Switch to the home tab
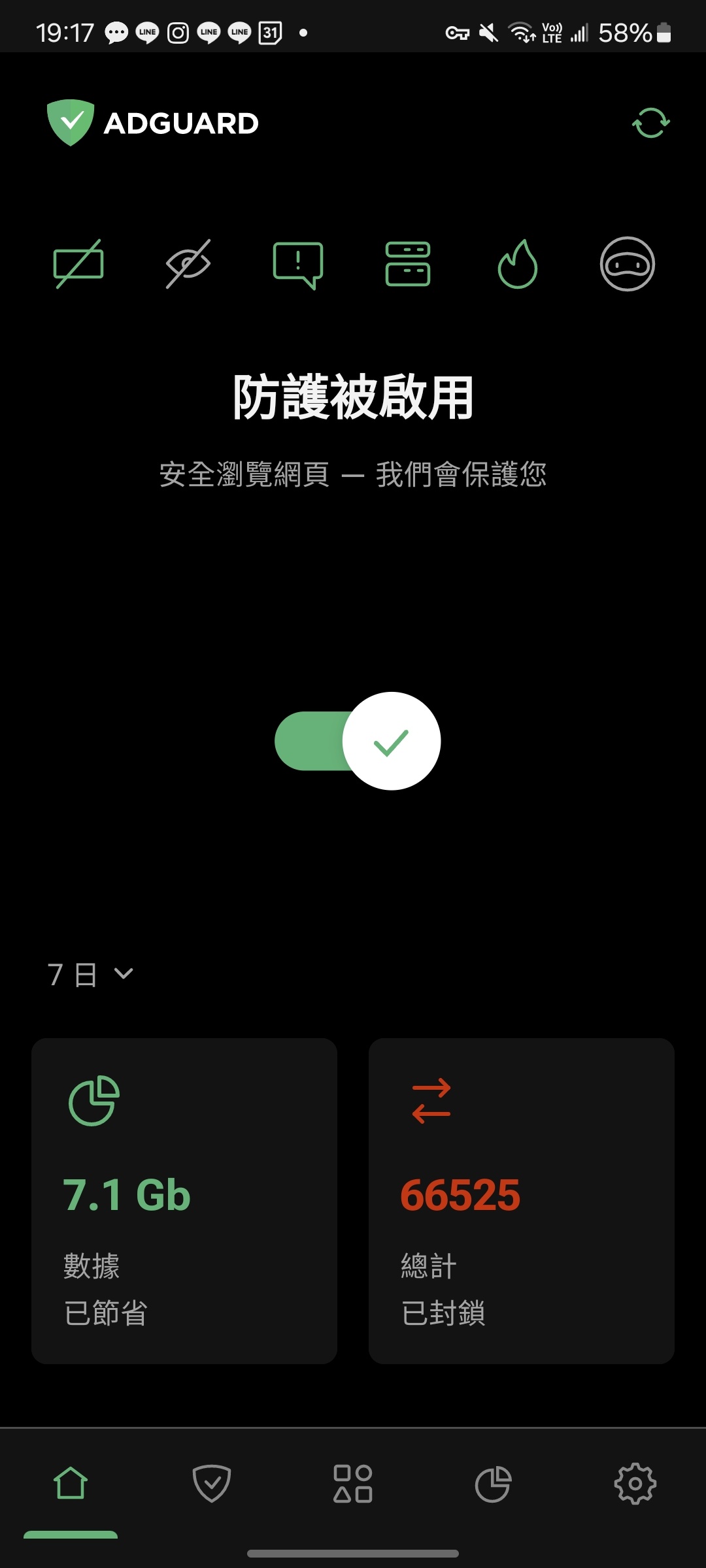Image resolution: width=706 pixels, height=1568 pixels. pyautogui.click(x=71, y=1483)
